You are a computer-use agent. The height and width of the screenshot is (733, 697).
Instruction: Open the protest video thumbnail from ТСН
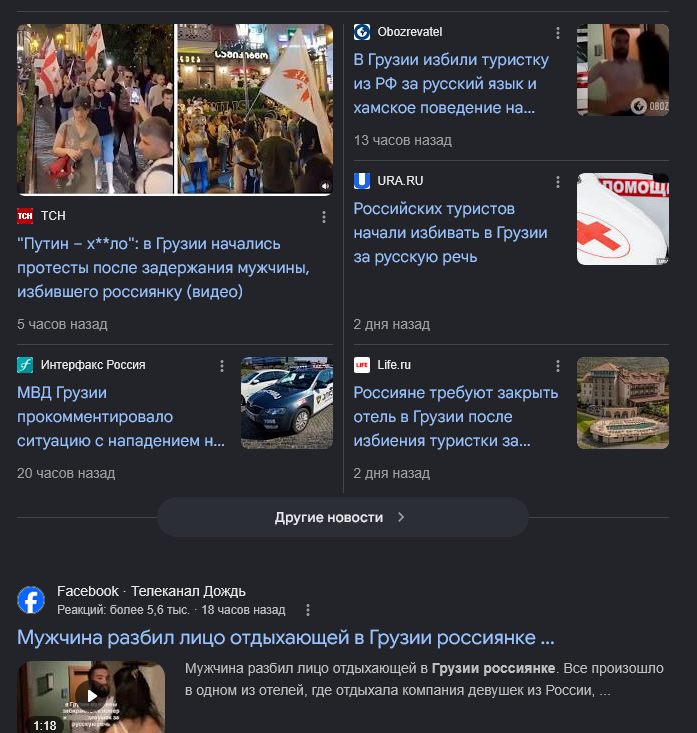pos(175,109)
